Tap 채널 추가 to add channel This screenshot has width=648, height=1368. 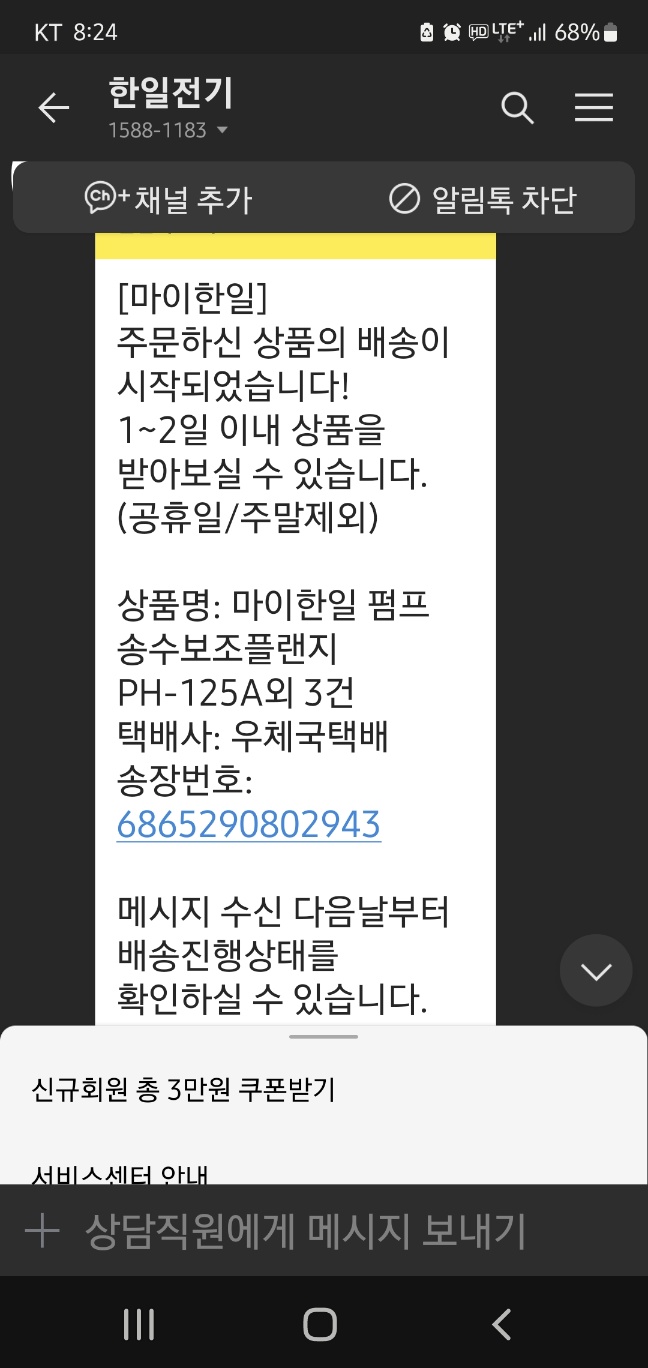[x=168, y=198]
